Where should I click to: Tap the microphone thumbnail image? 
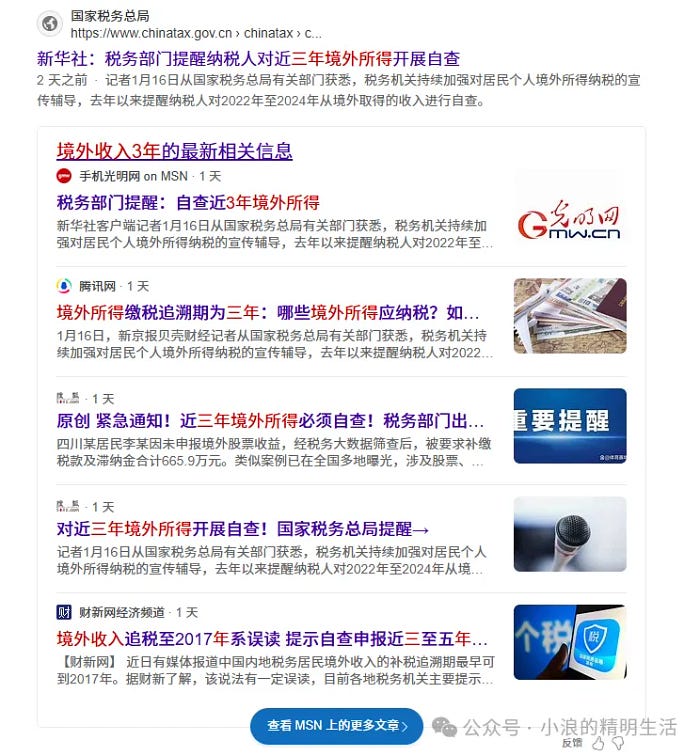point(569,534)
